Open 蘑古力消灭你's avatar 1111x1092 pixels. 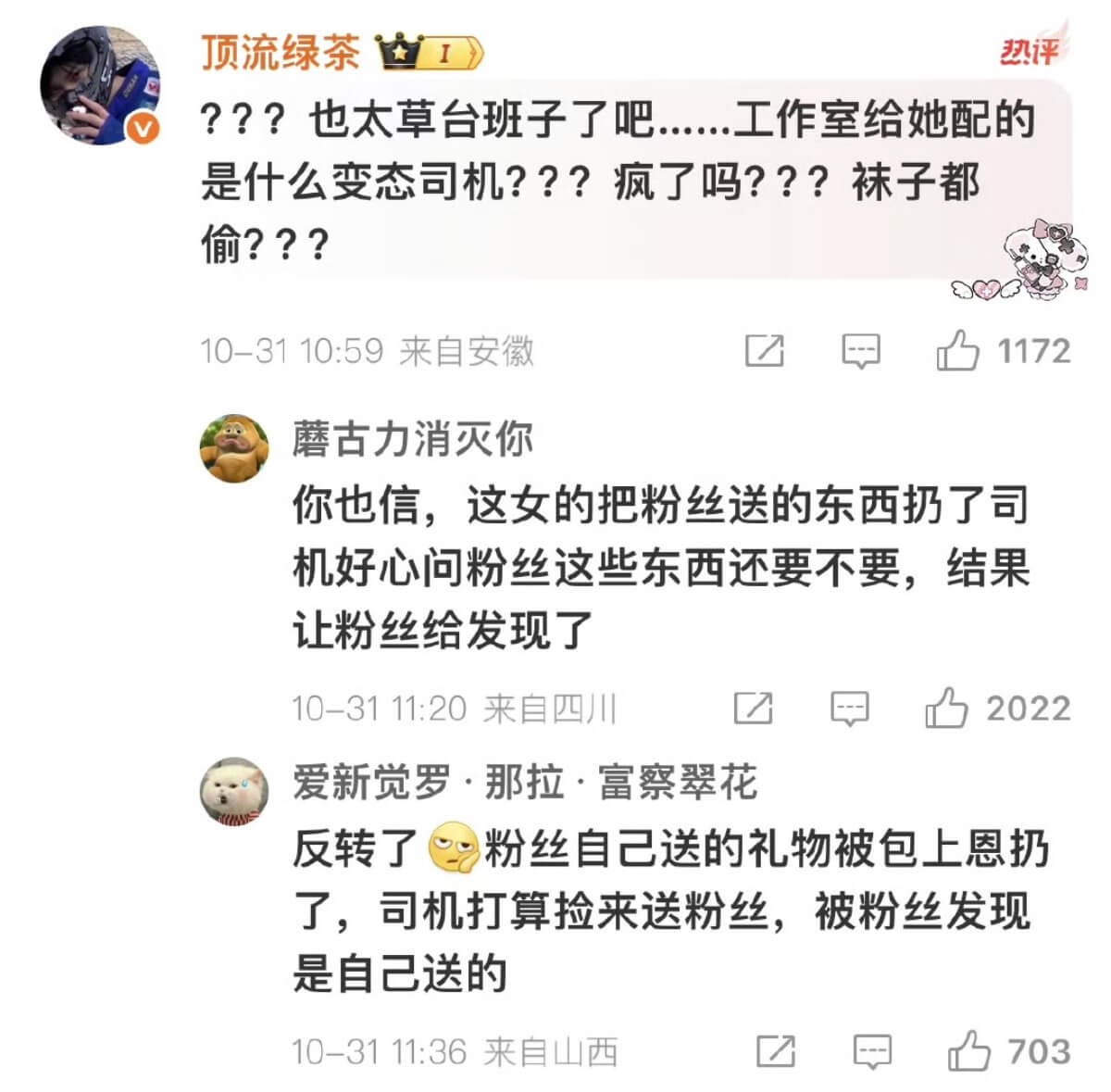(235, 448)
